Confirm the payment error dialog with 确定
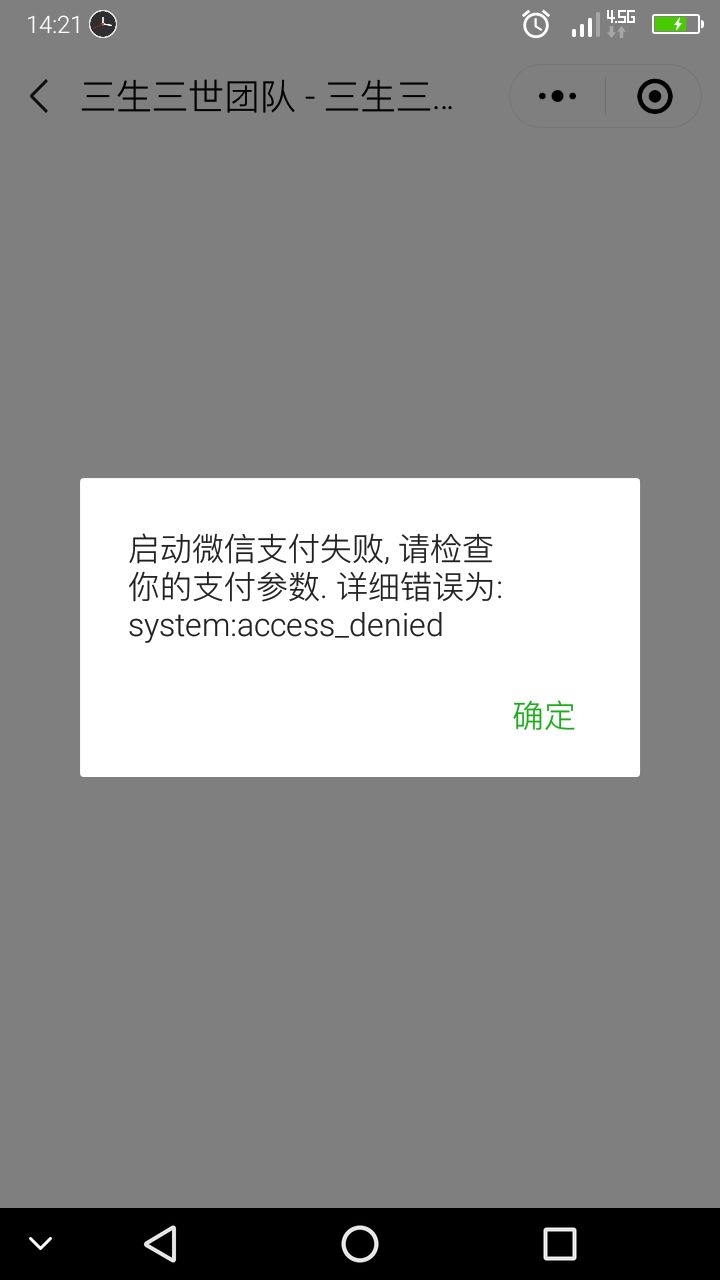The width and height of the screenshot is (720, 1280). tap(544, 716)
